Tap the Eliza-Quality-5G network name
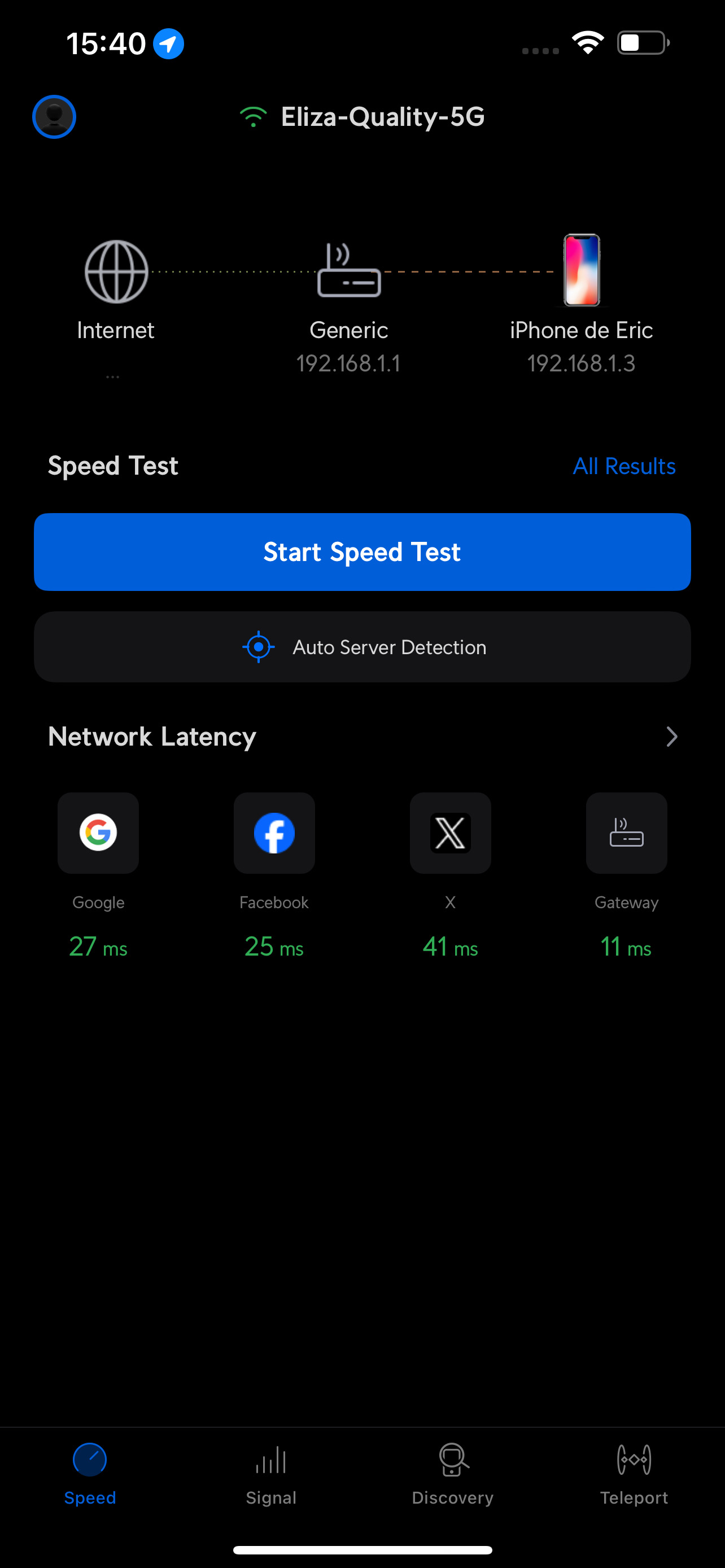725x1568 pixels. click(x=382, y=117)
